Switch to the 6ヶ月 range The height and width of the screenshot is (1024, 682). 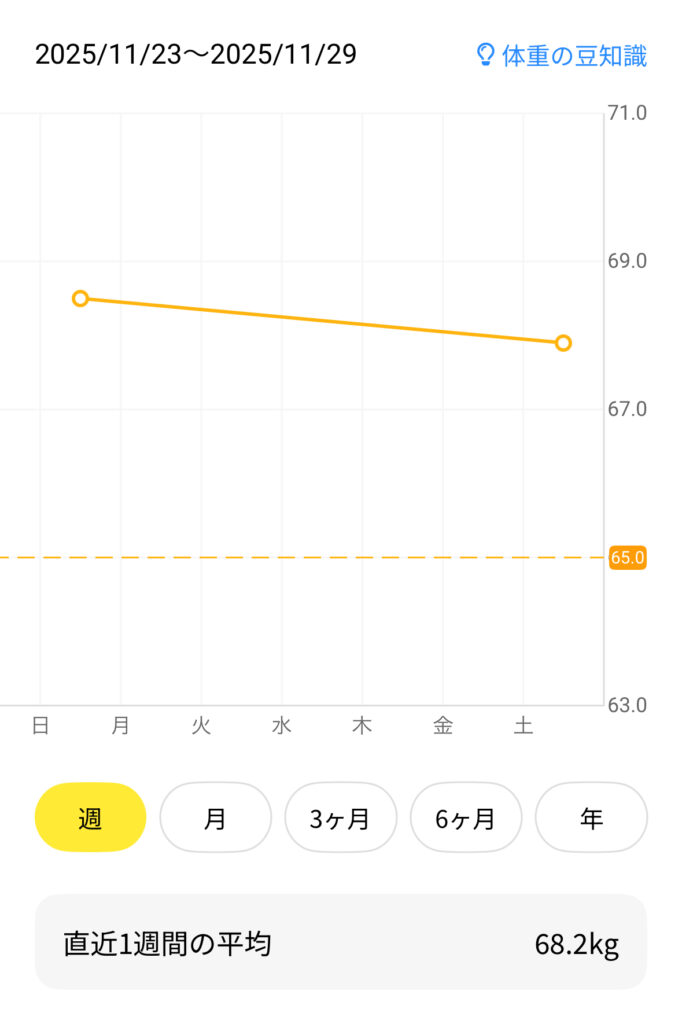tap(466, 818)
